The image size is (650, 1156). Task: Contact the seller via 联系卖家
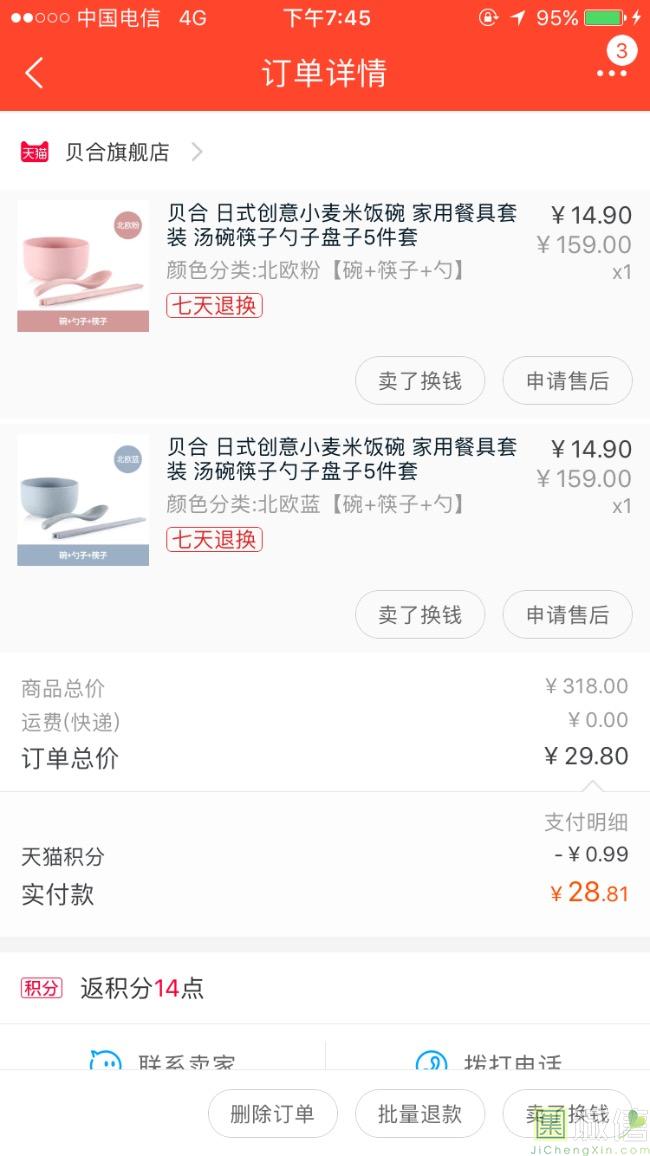164,1060
